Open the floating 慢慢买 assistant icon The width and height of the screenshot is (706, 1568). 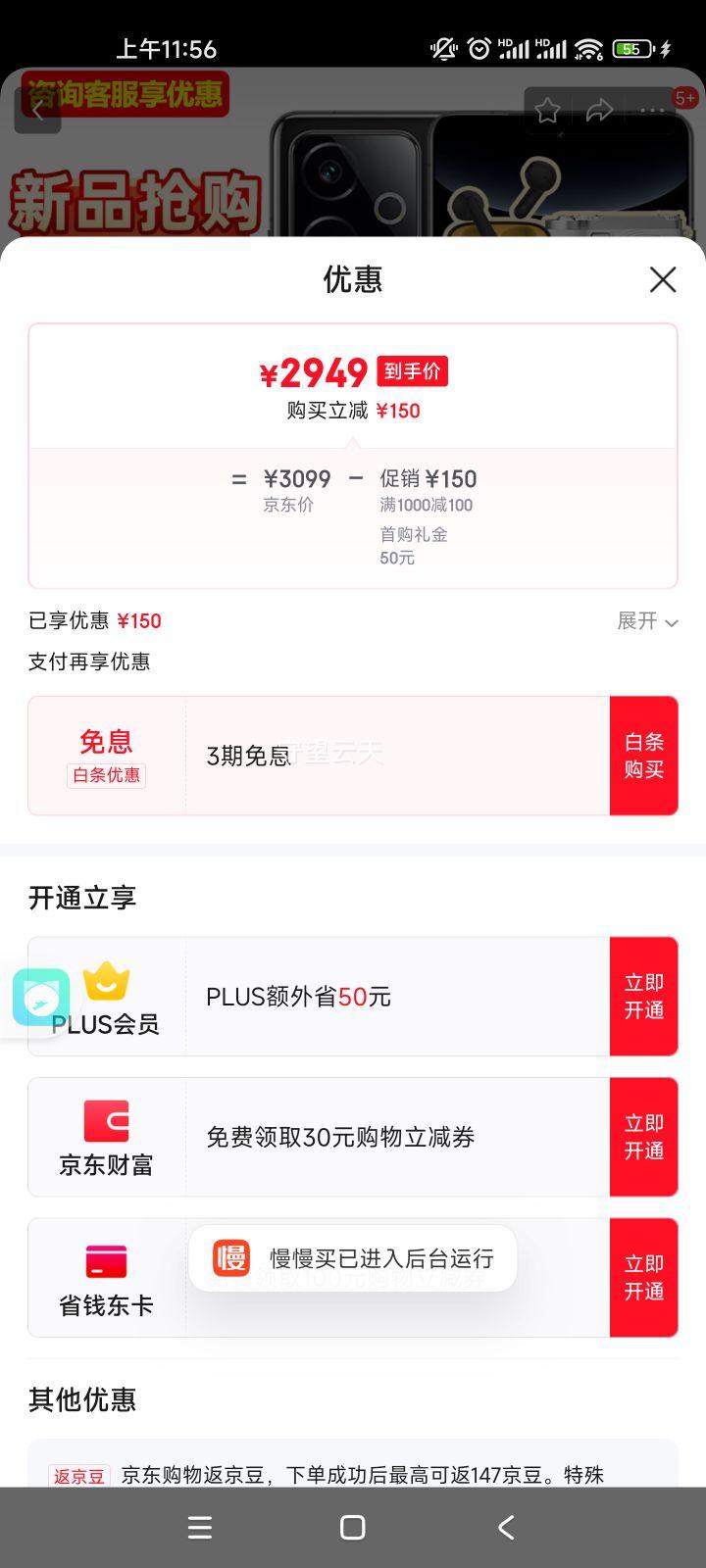[x=41, y=997]
